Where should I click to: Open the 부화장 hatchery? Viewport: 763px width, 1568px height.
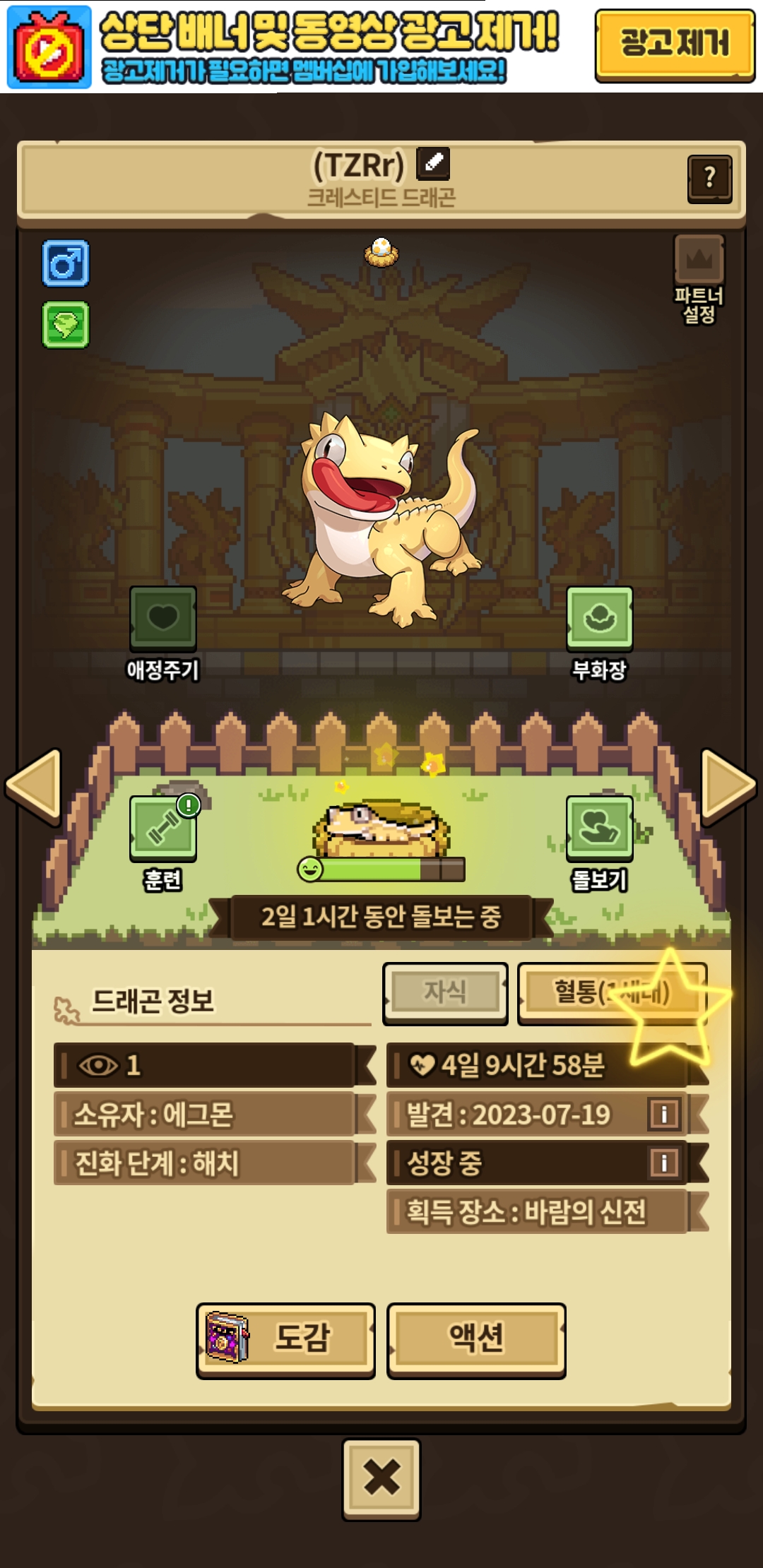click(x=599, y=634)
